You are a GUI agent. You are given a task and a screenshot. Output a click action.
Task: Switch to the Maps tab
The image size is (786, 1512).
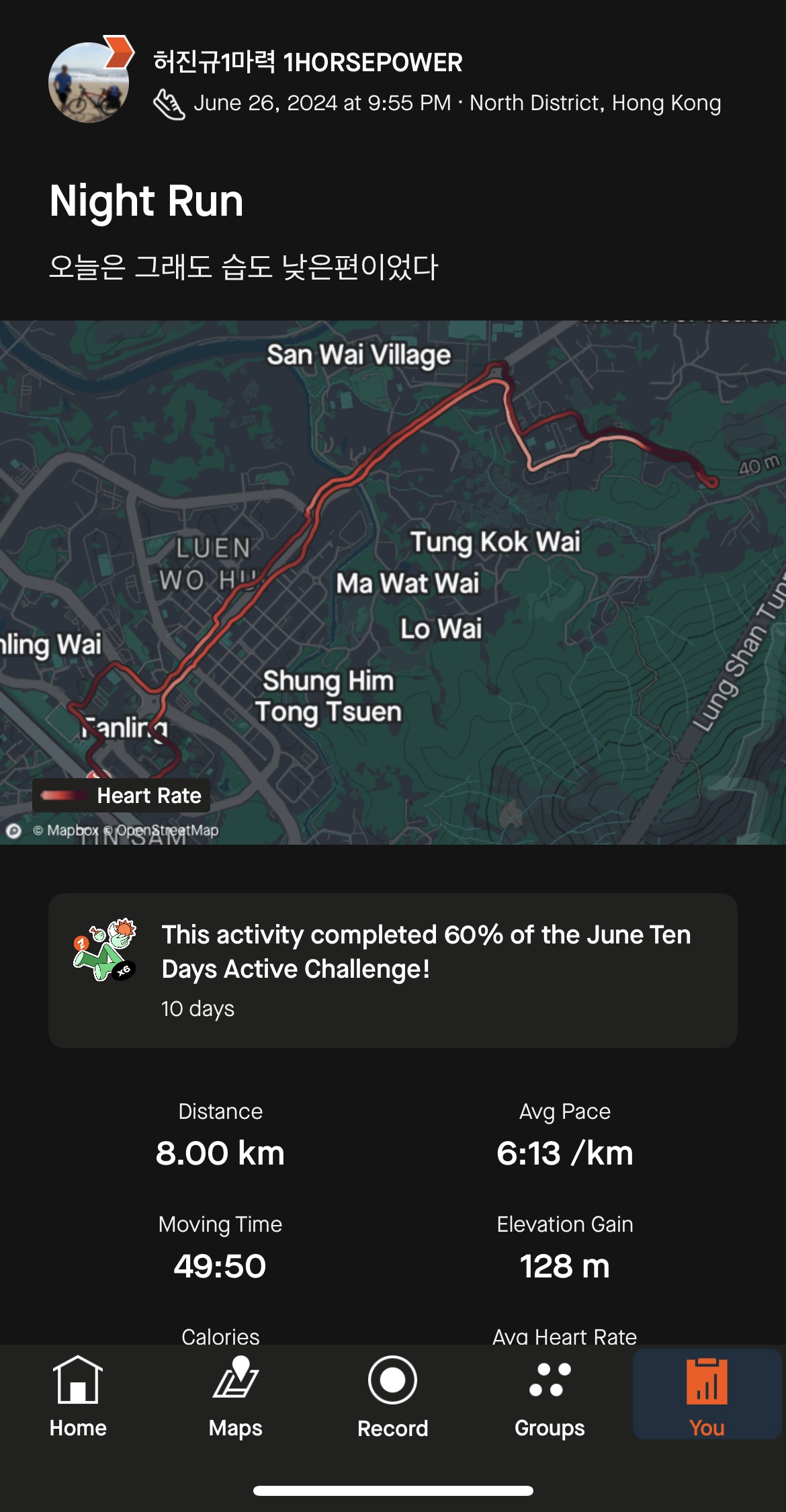click(235, 1395)
